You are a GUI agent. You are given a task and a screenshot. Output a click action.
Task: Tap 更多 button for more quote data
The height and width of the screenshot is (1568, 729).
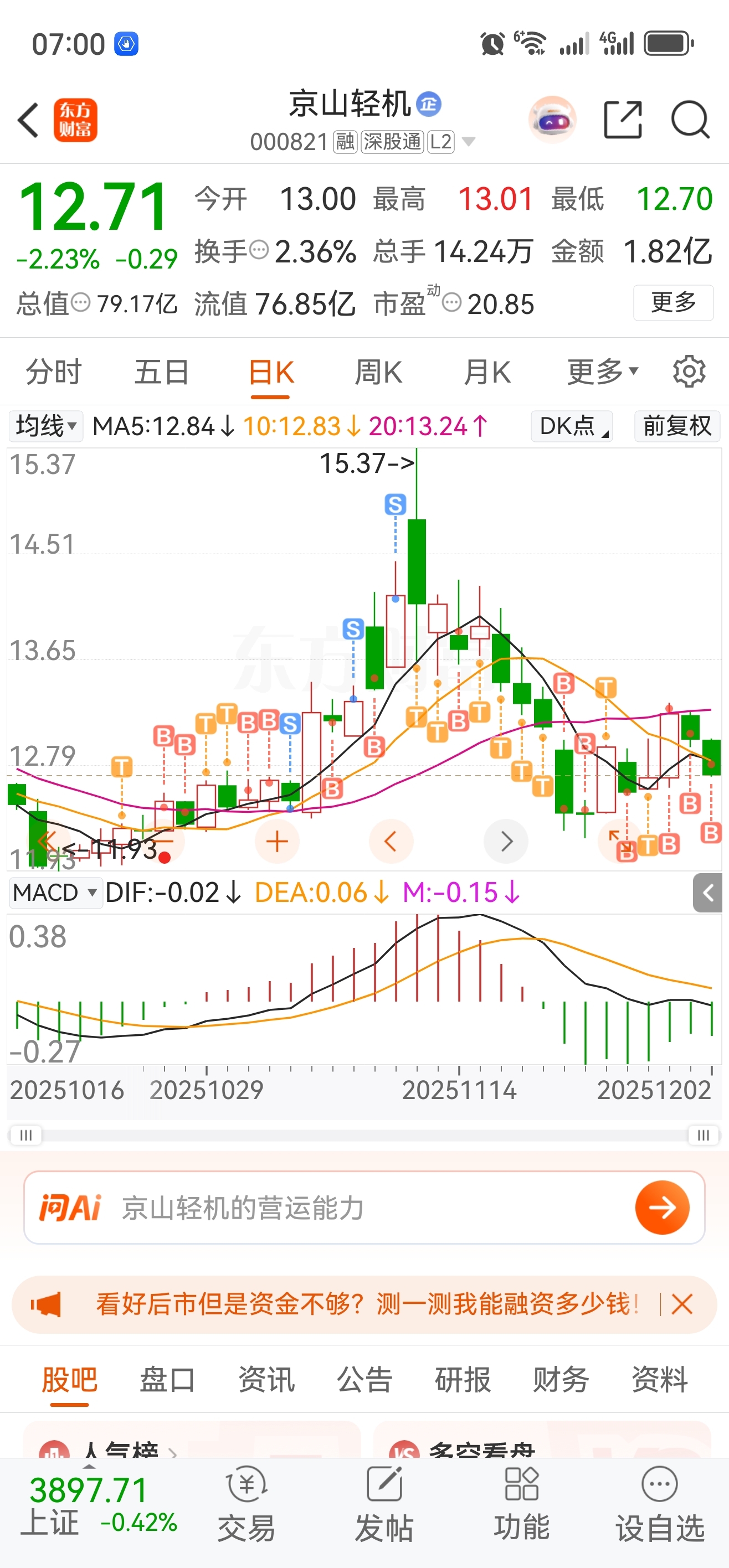(673, 302)
